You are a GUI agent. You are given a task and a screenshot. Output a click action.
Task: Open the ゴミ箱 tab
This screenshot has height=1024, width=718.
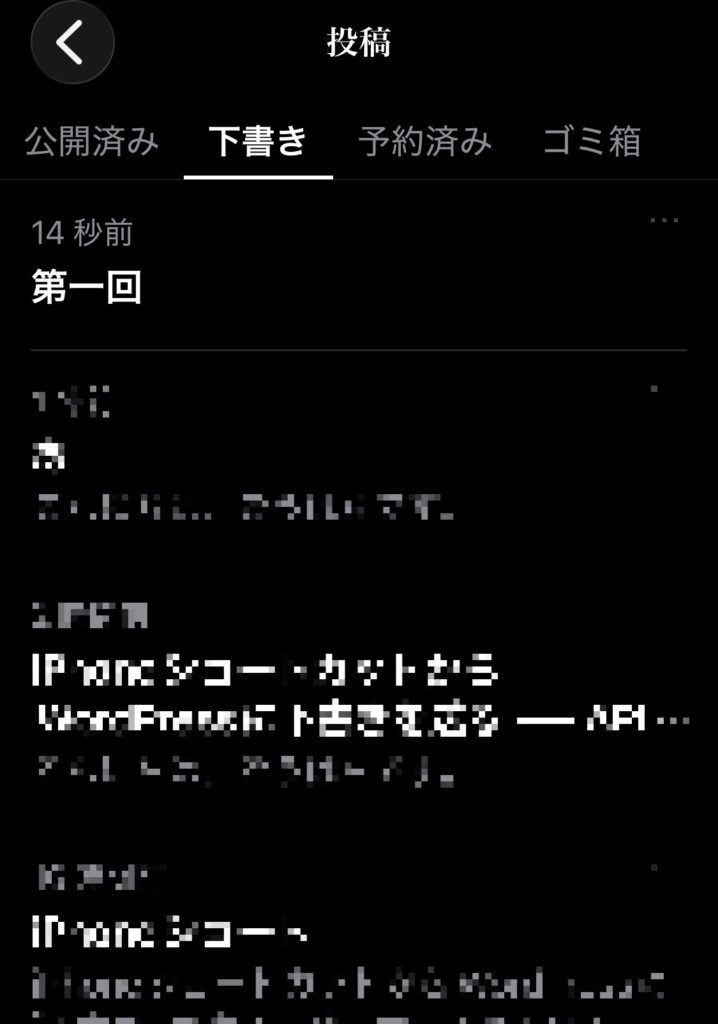(591, 142)
